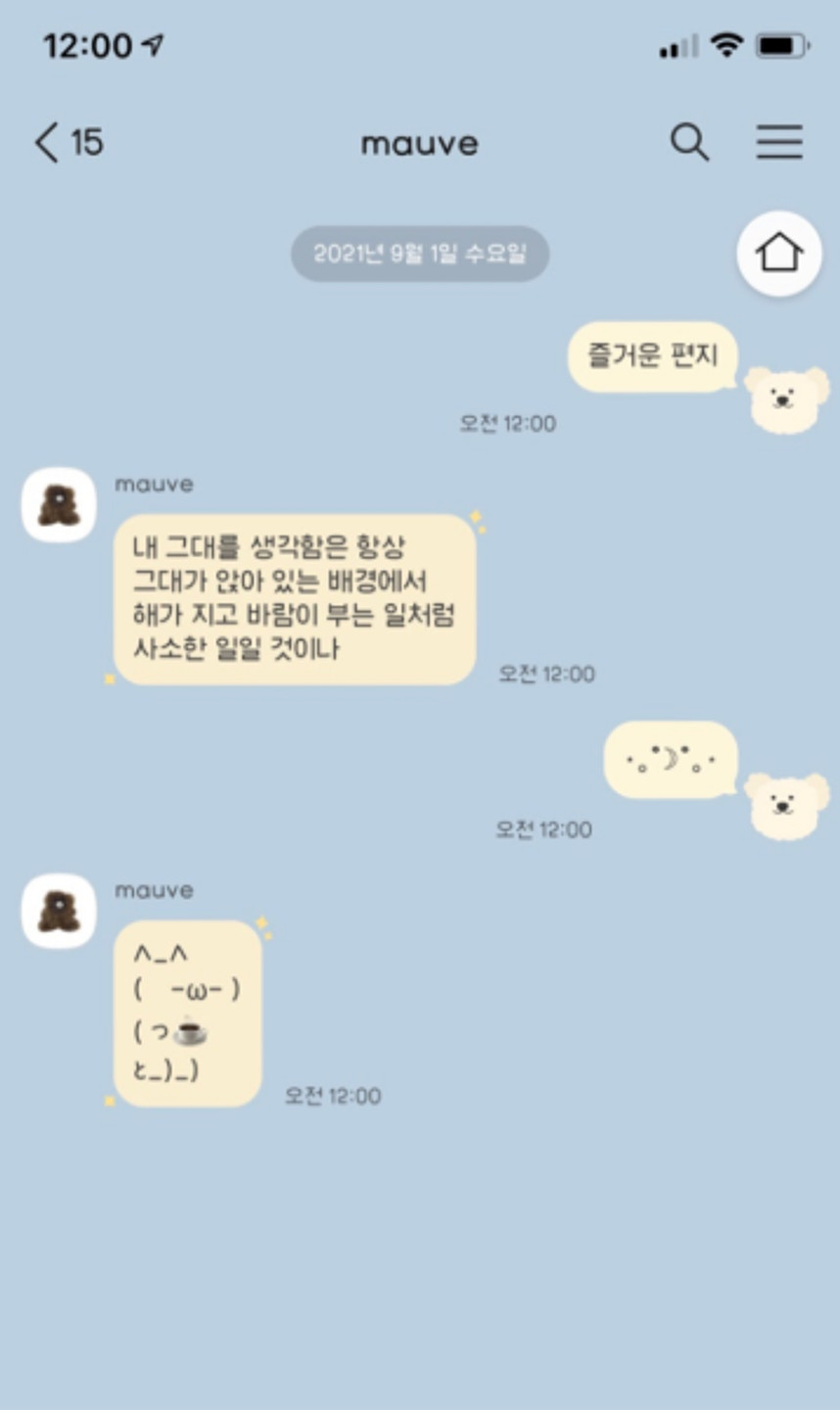The width and height of the screenshot is (840, 1410).
Task: Open mauve's profile picture beside the poem message
Action: coord(59,505)
